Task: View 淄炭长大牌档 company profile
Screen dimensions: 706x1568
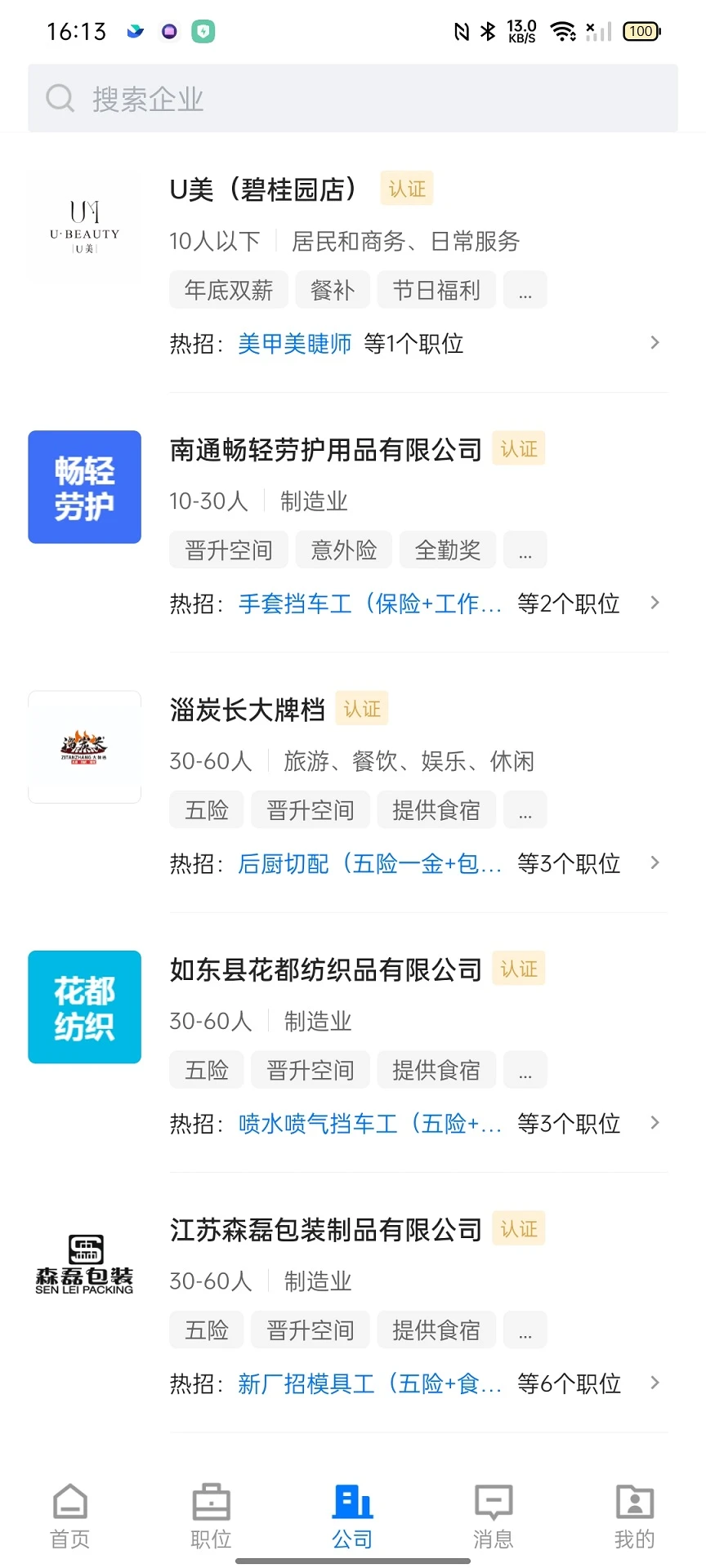Action: [247, 710]
